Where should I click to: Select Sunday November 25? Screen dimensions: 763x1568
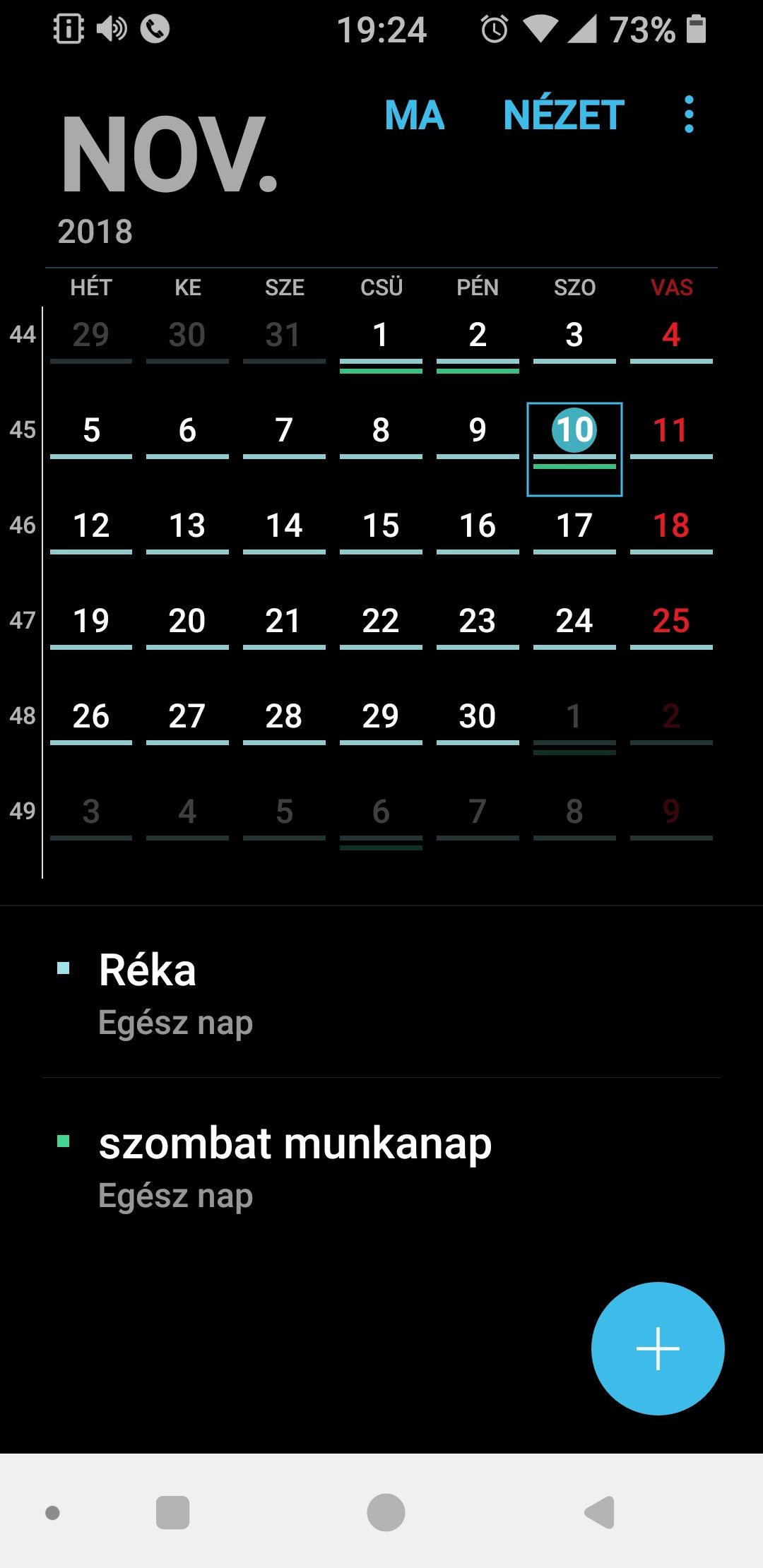tap(670, 622)
